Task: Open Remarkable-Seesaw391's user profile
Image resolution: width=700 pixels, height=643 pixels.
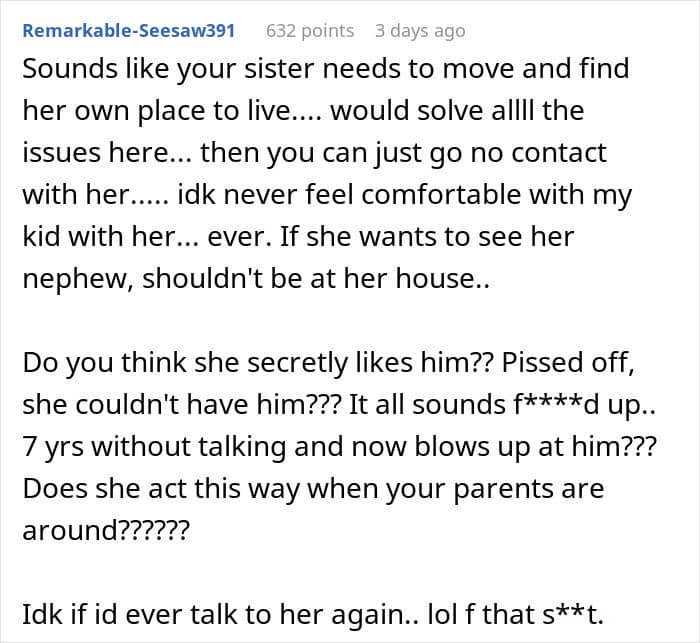Action: (x=129, y=31)
